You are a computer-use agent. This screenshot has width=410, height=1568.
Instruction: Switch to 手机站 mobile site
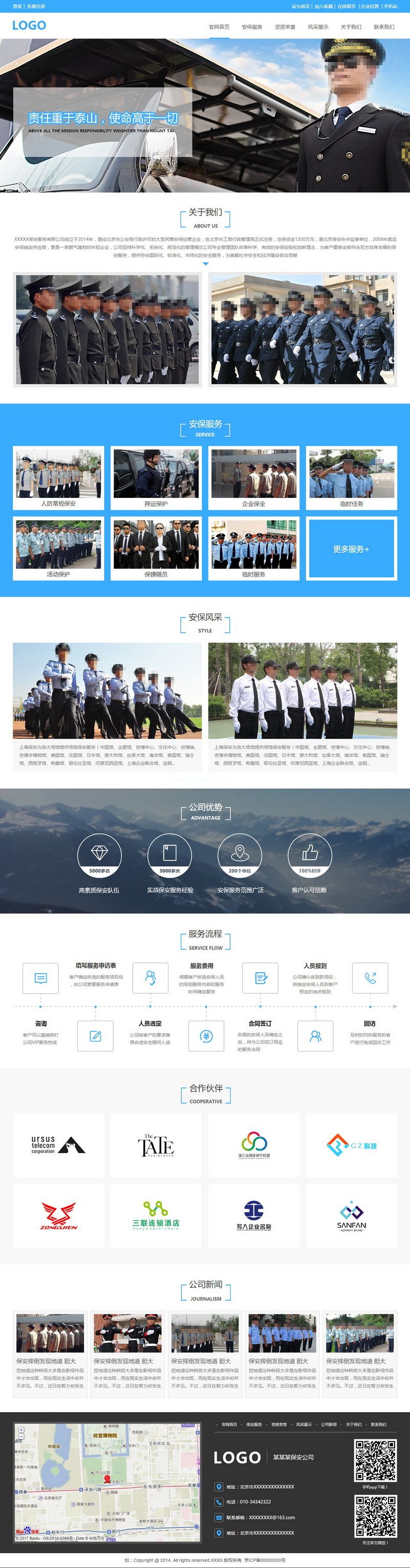coord(391,6)
